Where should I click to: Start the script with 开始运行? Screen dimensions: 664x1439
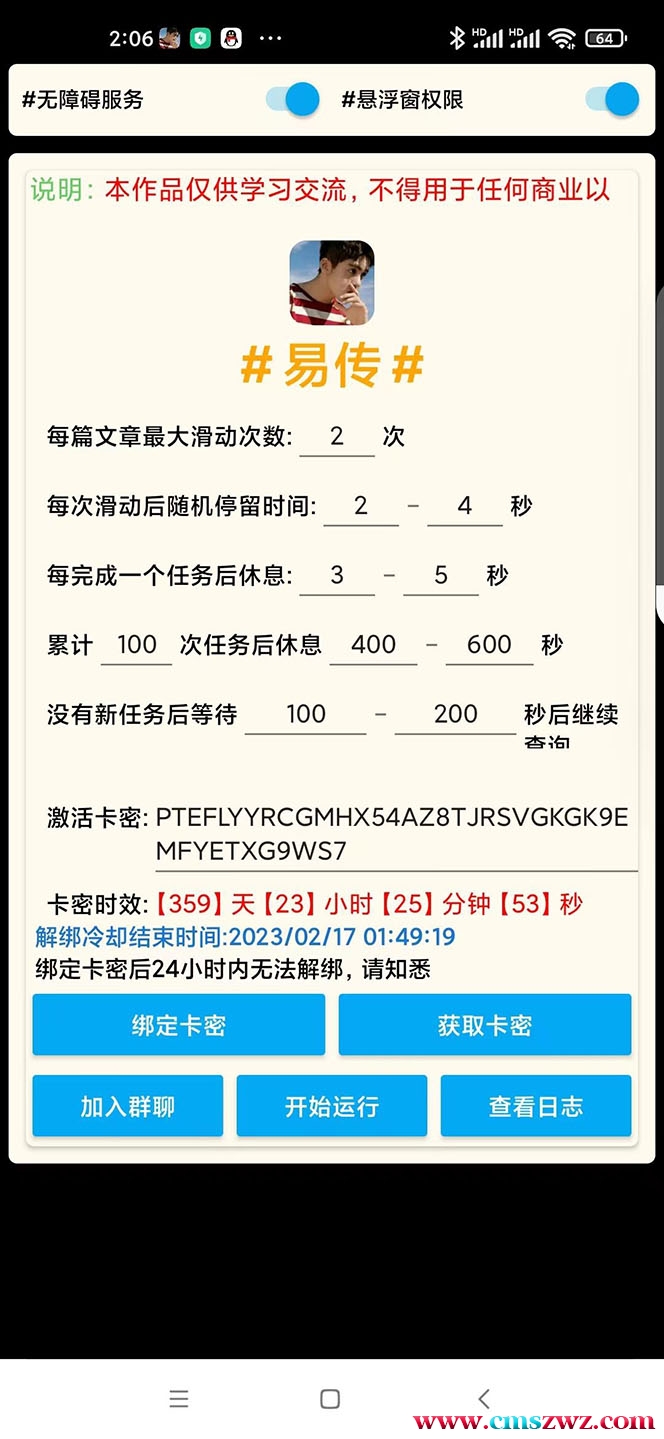point(332,1106)
